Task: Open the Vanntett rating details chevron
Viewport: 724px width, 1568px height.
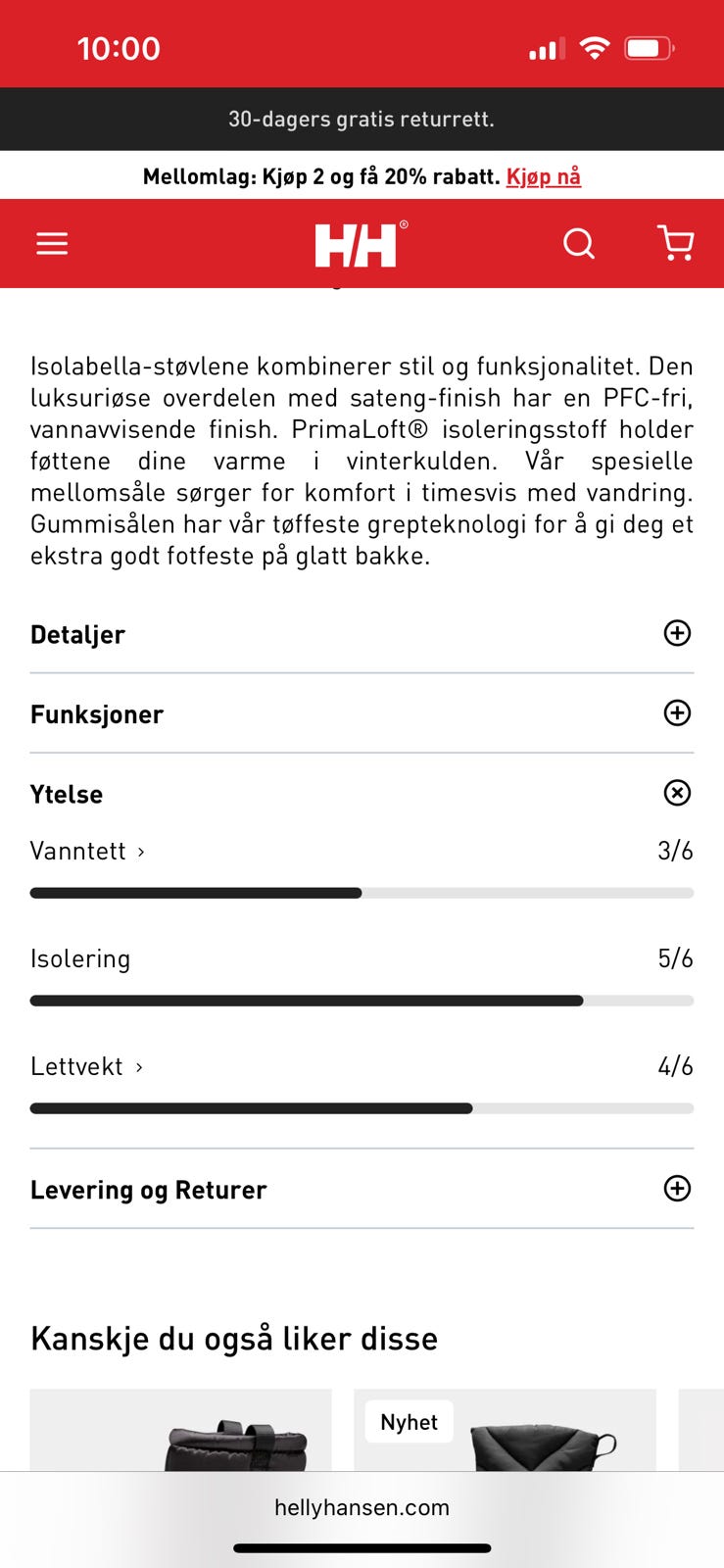Action: coord(140,852)
